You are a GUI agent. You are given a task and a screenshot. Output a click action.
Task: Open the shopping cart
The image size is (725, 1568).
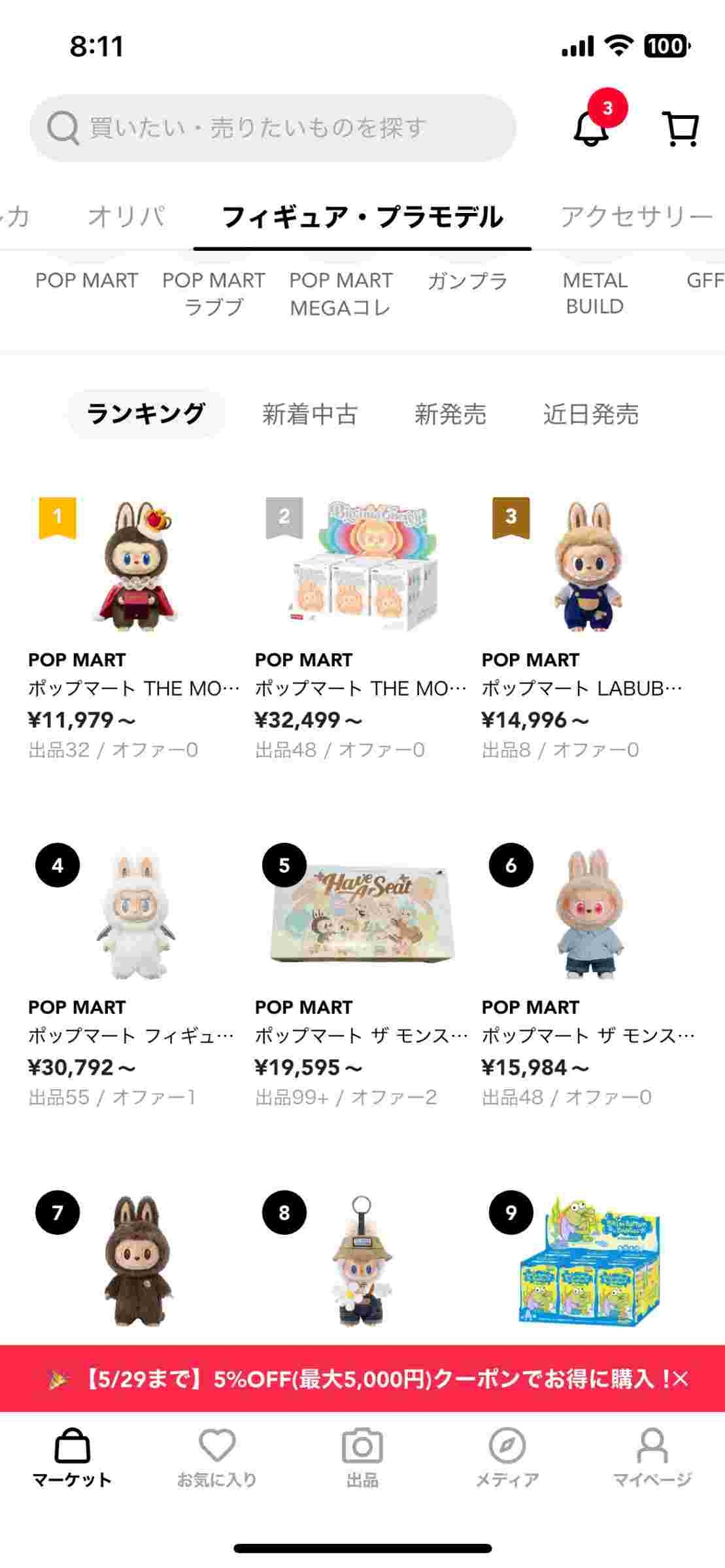click(x=681, y=128)
